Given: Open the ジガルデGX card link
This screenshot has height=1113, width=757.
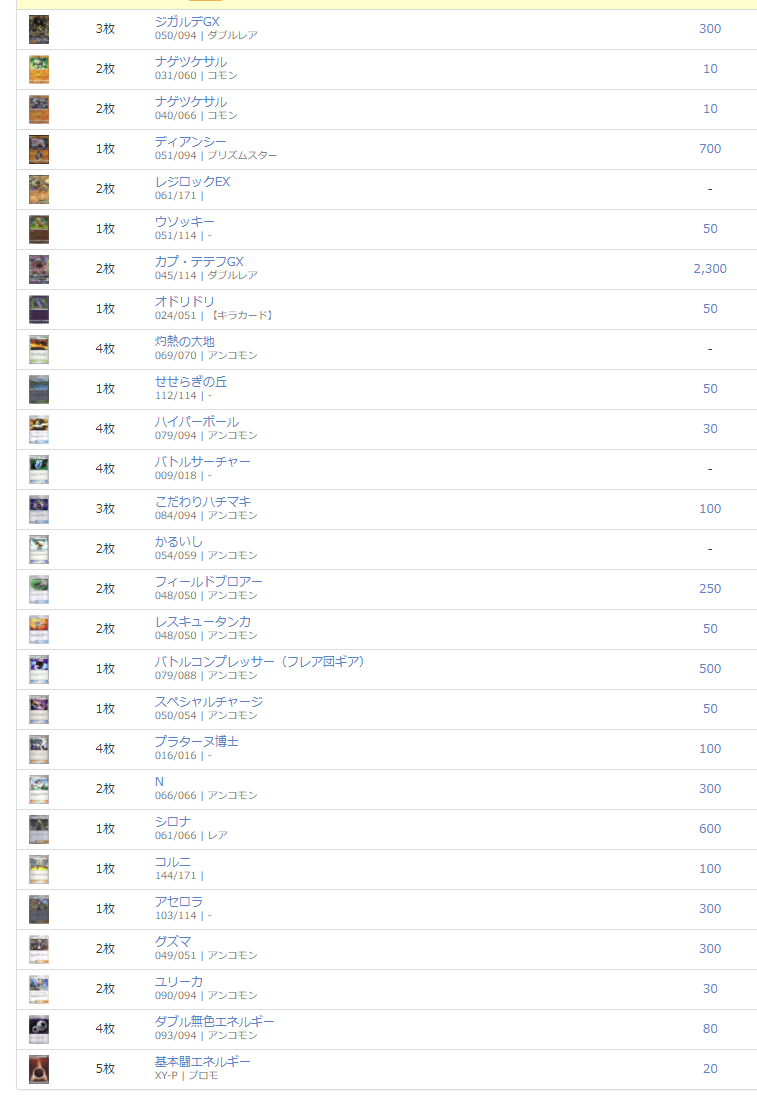Looking at the screenshot, I should (187, 21).
